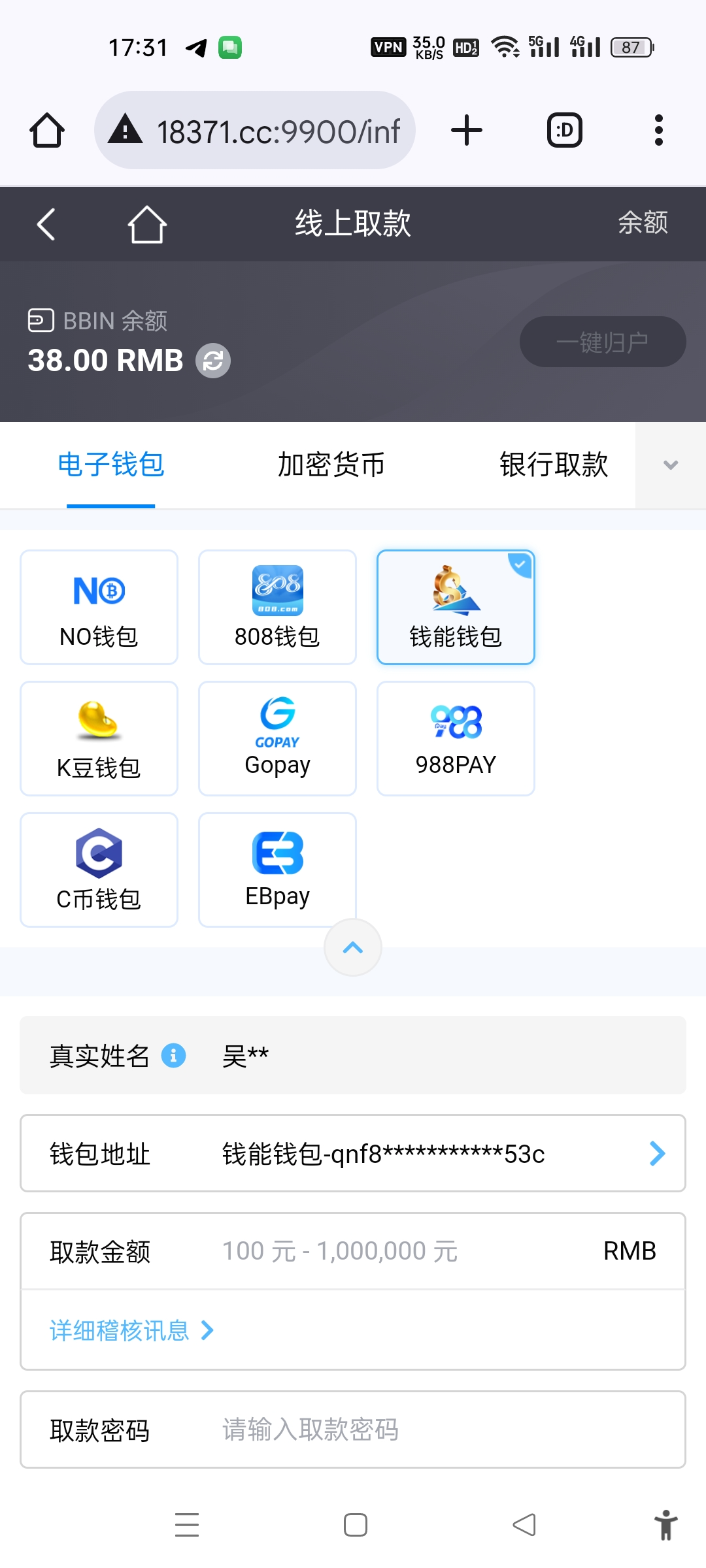Open the home icon in the header
This screenshot has height=1568, width=706.
tap(146, 225)
